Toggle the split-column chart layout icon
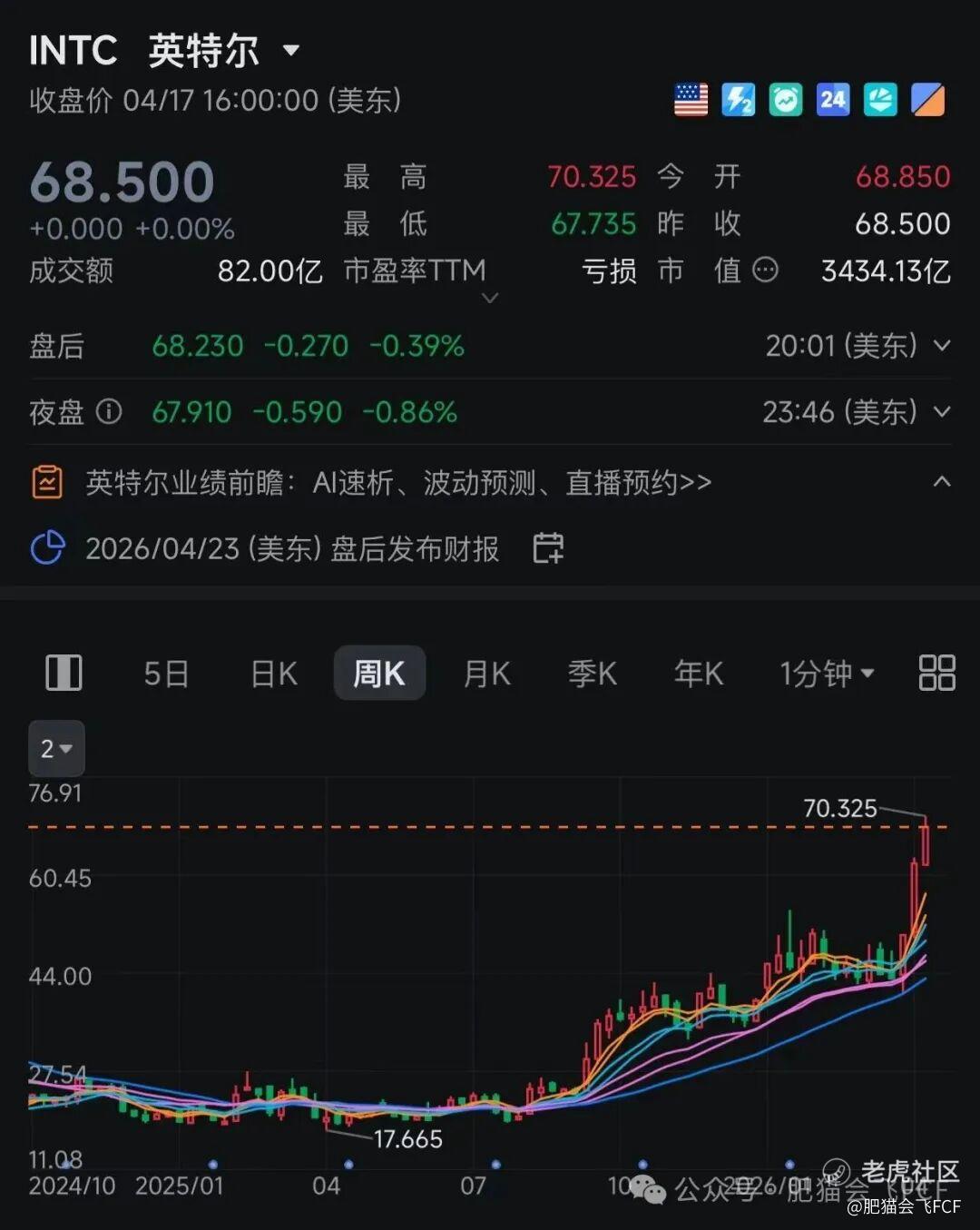Screen dimensions: 980x1230 tap(64, 674)
